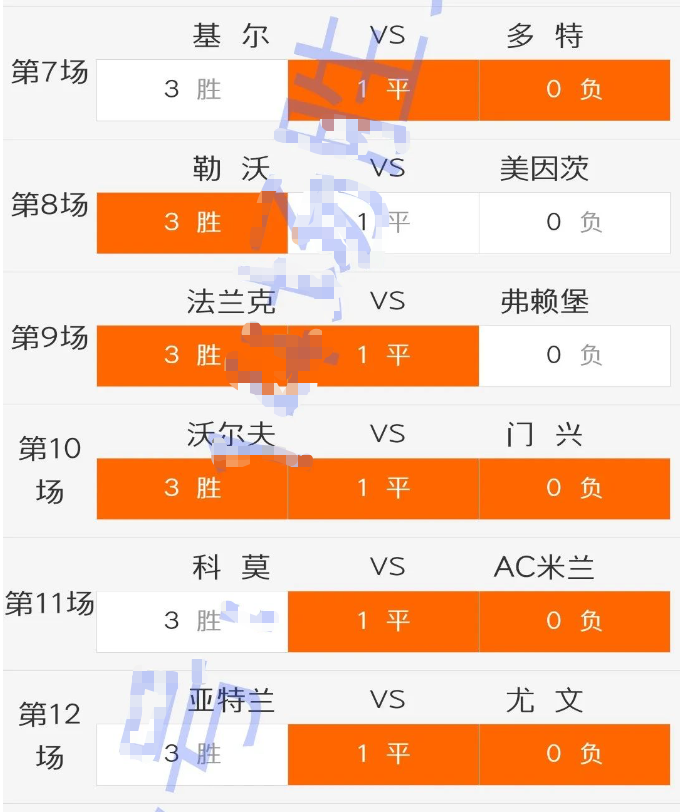Deselect 0 负 for 科莫 vs AC米兰
695x812 pixels.
tap(574, 621)
